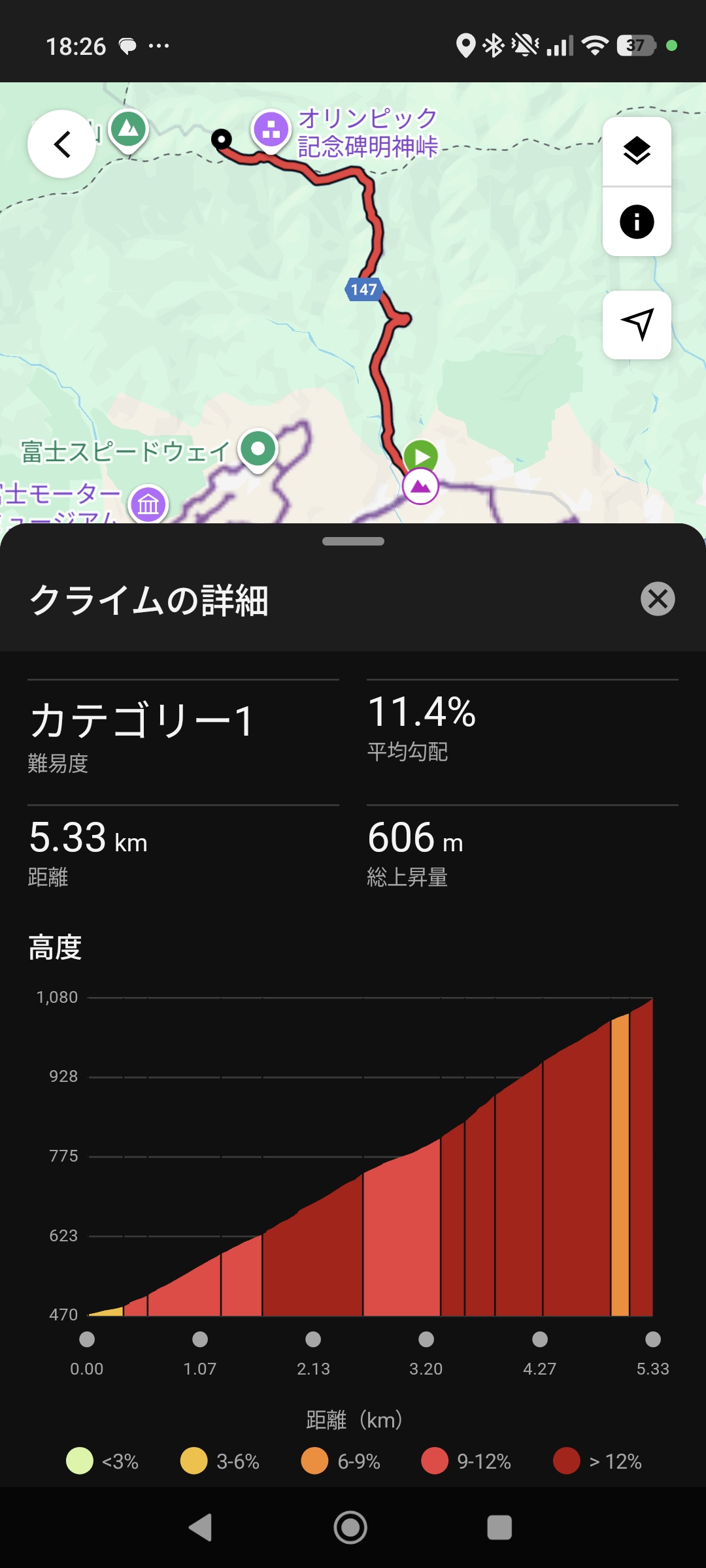Screen dimensions: 706x1568
Task: Expand the クライムの詳細 bottom sheet handle
Action: tap(352, 541)
